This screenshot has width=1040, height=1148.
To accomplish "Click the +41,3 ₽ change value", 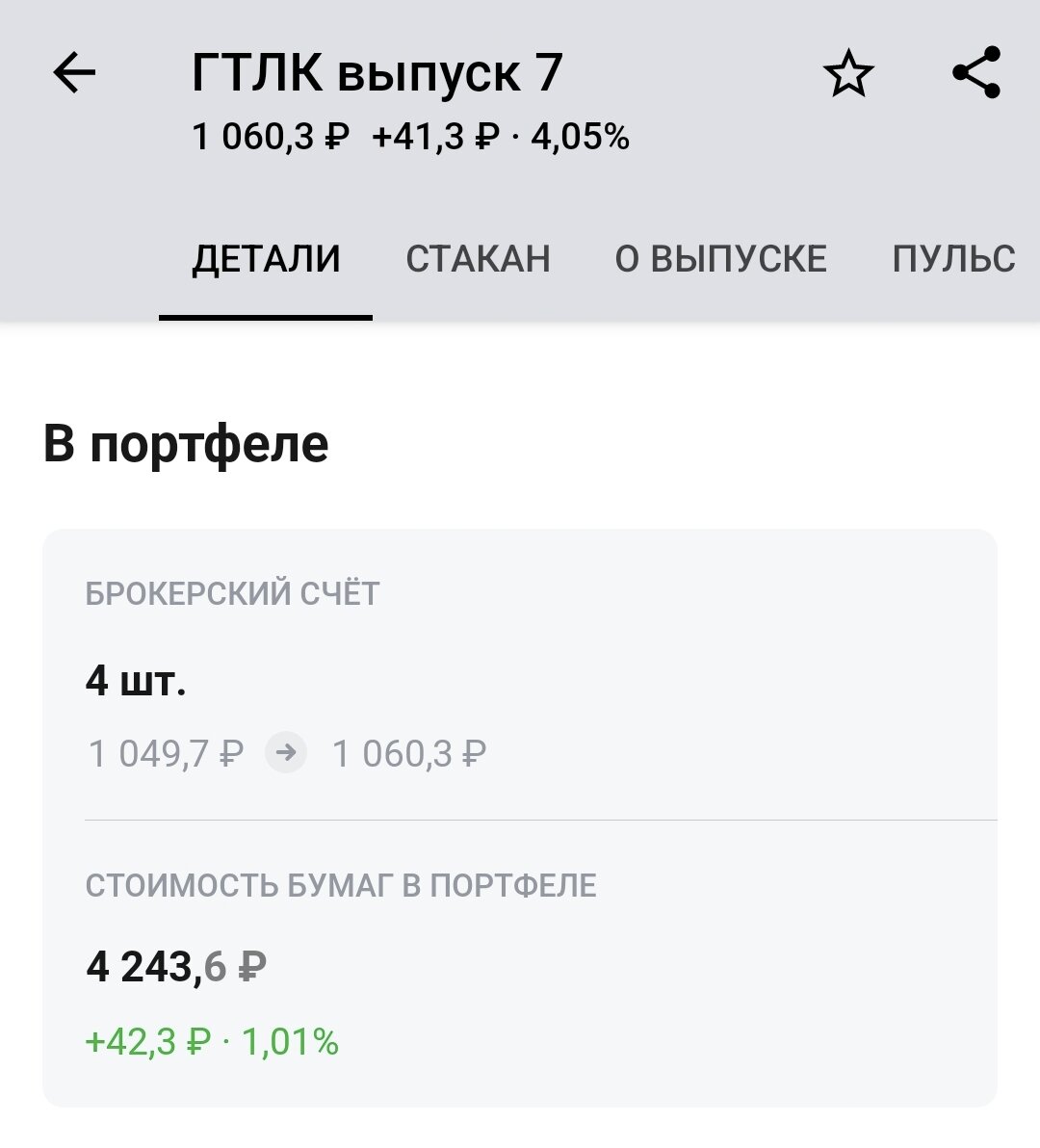I will [x=433, y=138].
